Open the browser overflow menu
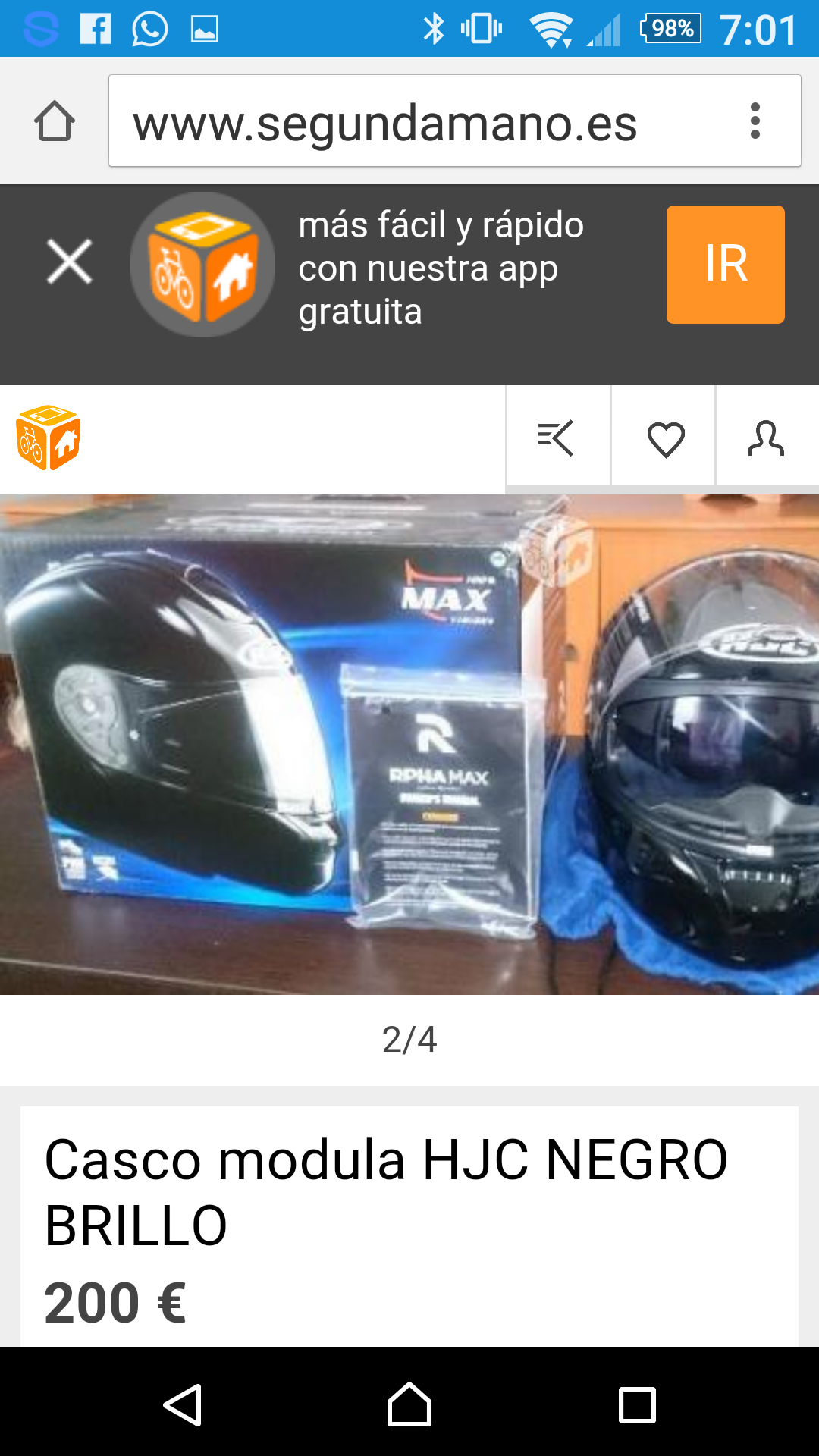Screen dimensions: 819x1456 755,121
